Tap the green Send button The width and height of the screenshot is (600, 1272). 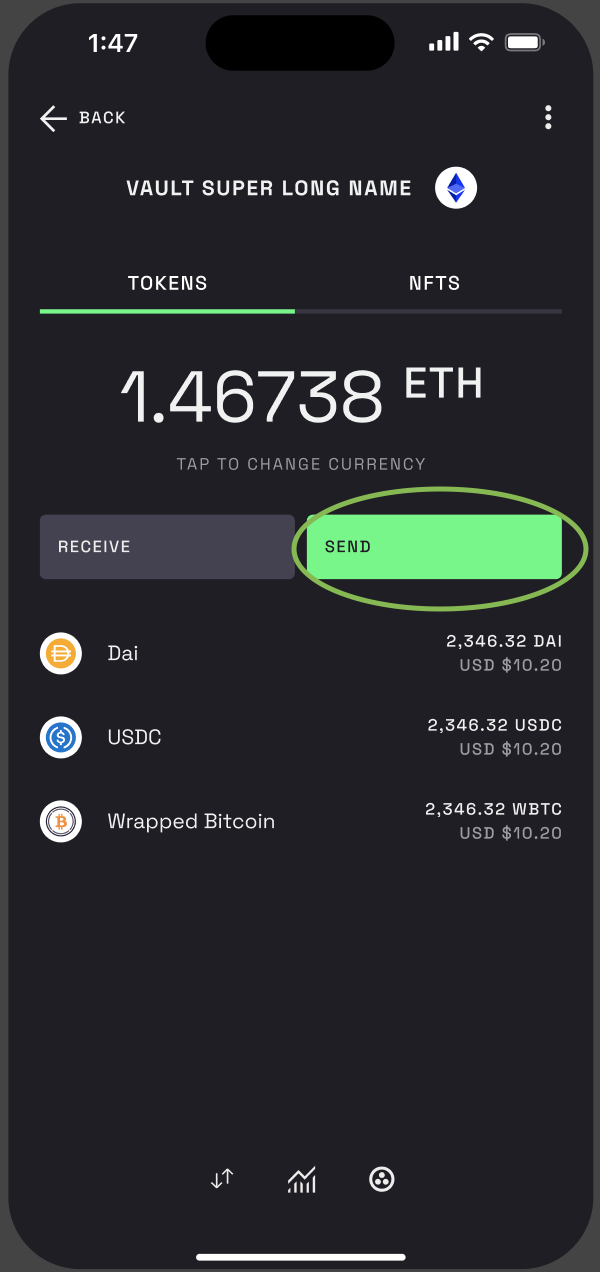click(x=434, y=547)
